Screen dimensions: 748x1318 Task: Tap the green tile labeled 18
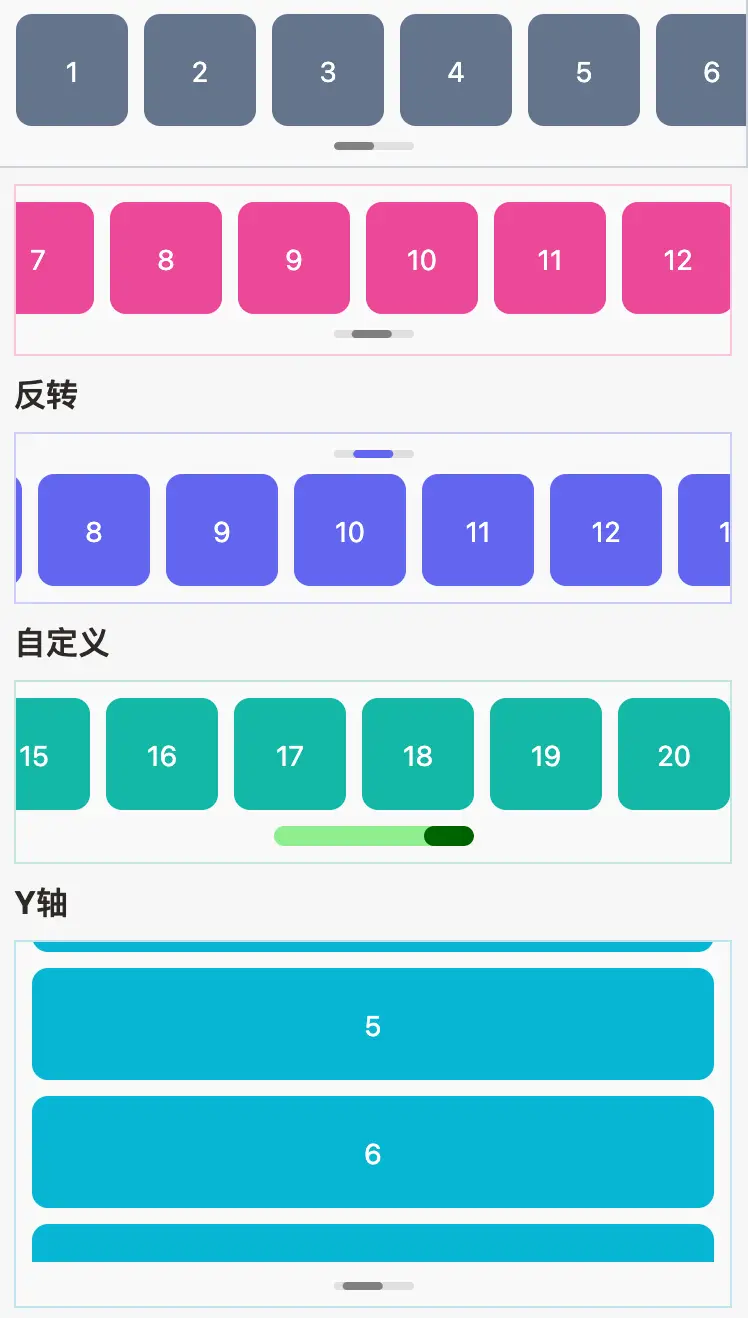tap(418, 754)
